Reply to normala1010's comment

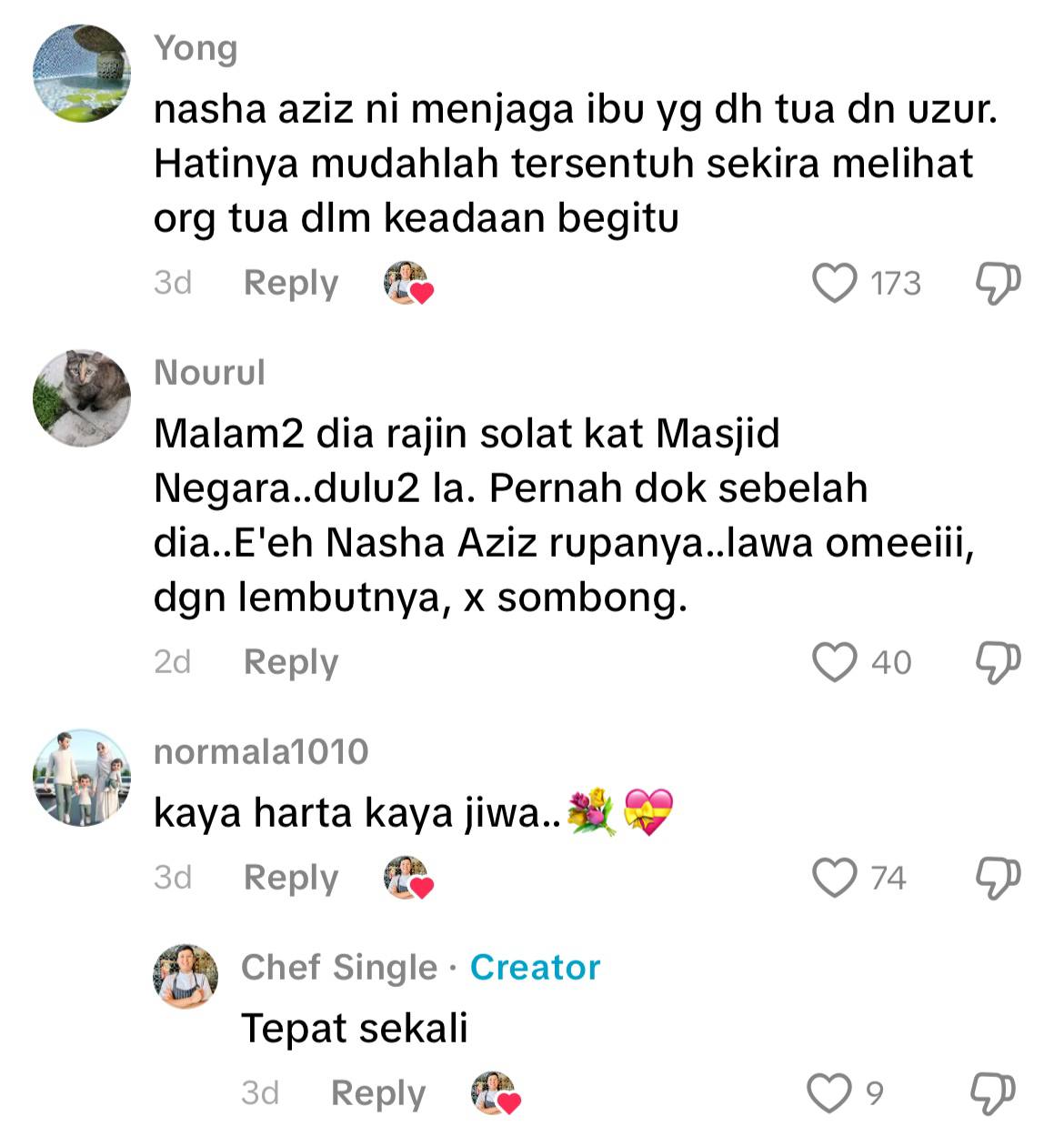290,878
